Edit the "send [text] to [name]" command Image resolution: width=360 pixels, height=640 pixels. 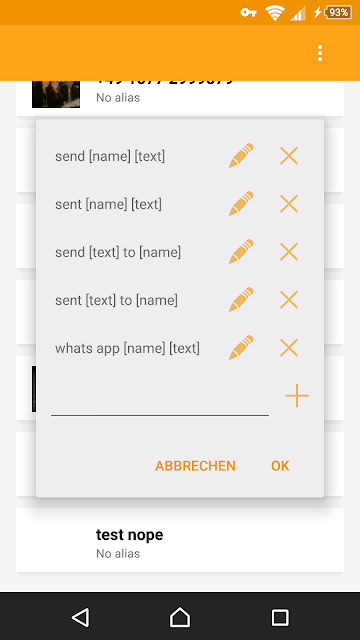click(x=241, y=251)
